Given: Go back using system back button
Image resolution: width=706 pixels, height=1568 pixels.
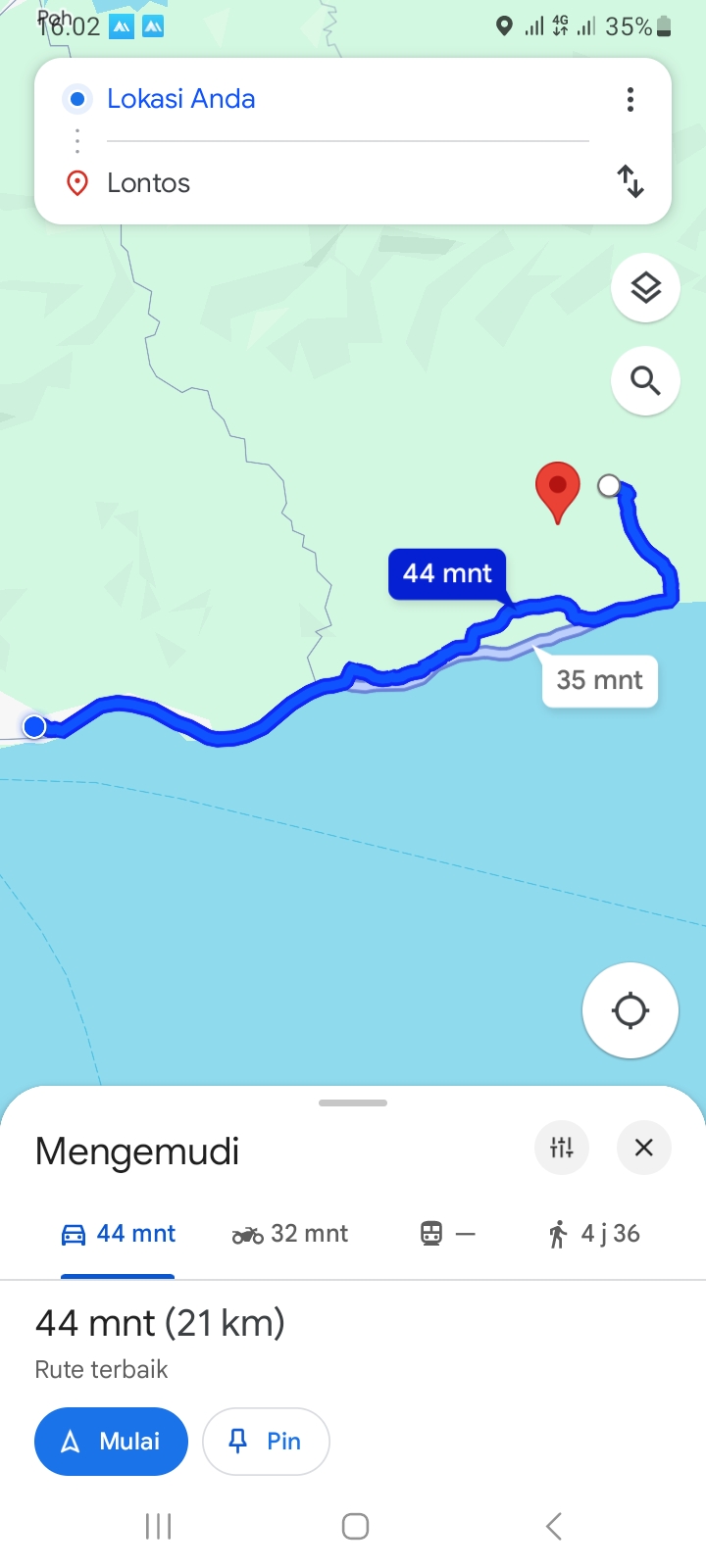Looking at the screenshot, I should 554,1526.
